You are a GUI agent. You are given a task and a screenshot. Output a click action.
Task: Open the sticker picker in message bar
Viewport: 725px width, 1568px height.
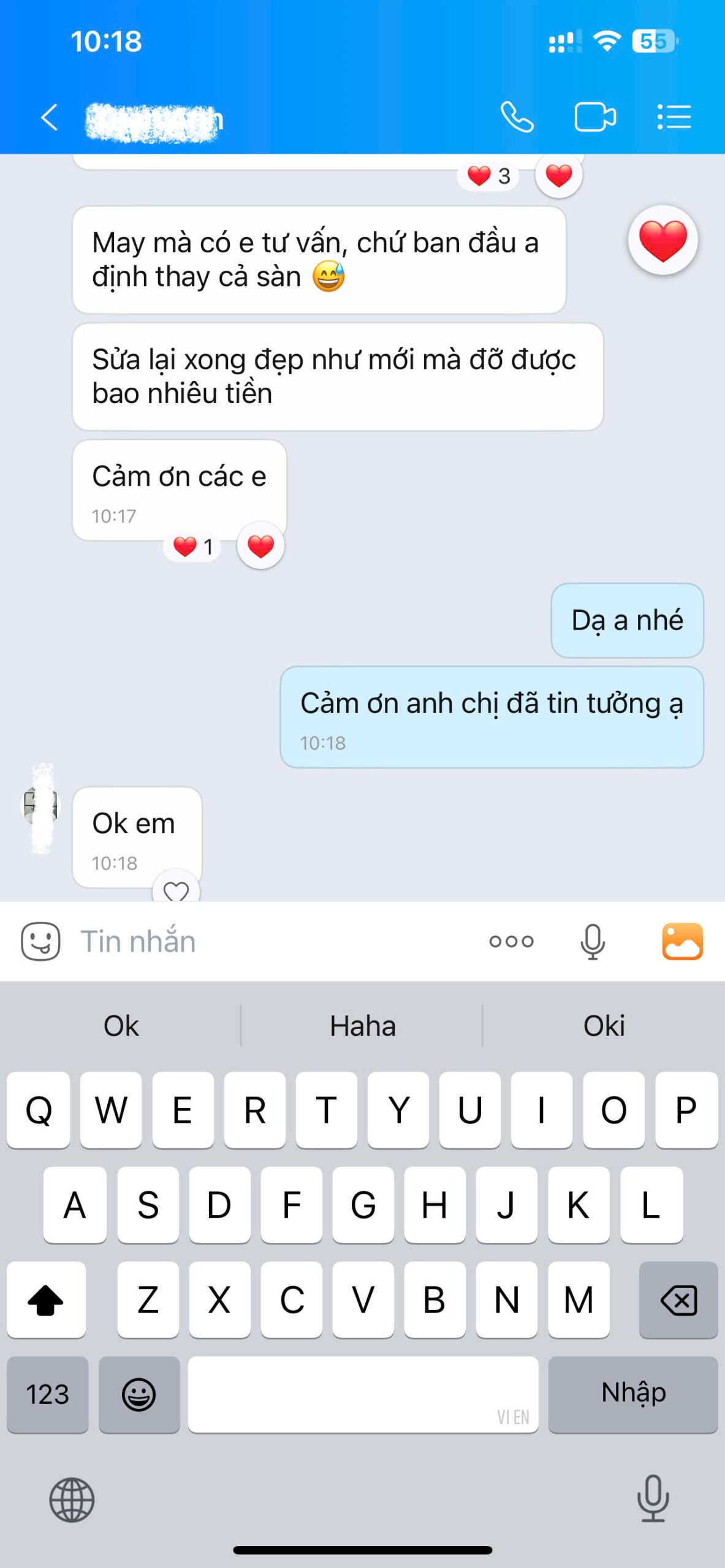pyautogui.click(x=40, y=941)
